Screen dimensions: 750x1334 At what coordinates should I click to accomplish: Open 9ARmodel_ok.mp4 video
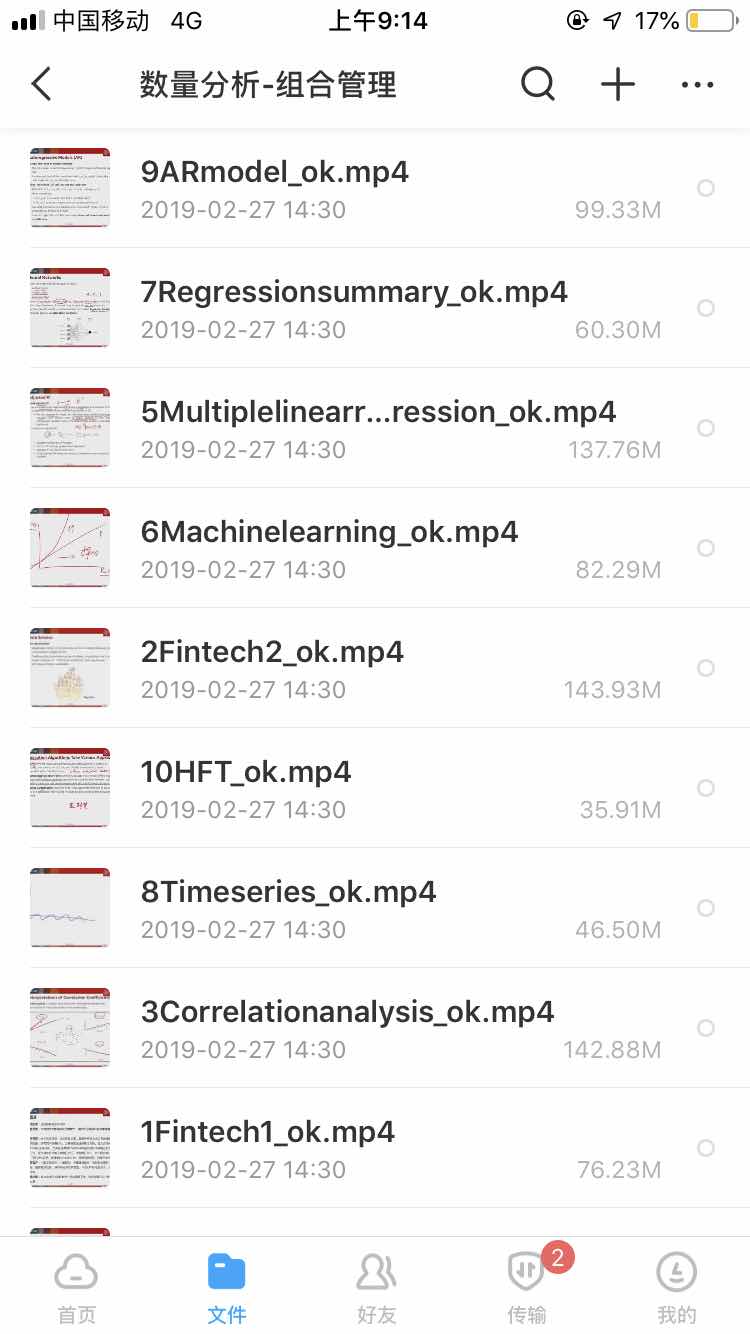pyautogui.click(x=275, y=172)
